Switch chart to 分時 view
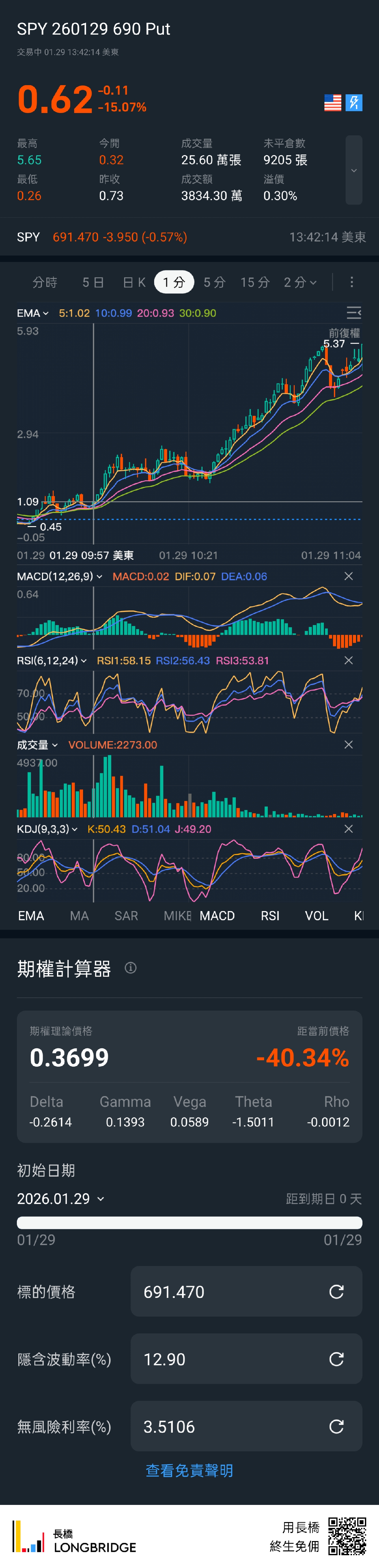 click(45, 282)
